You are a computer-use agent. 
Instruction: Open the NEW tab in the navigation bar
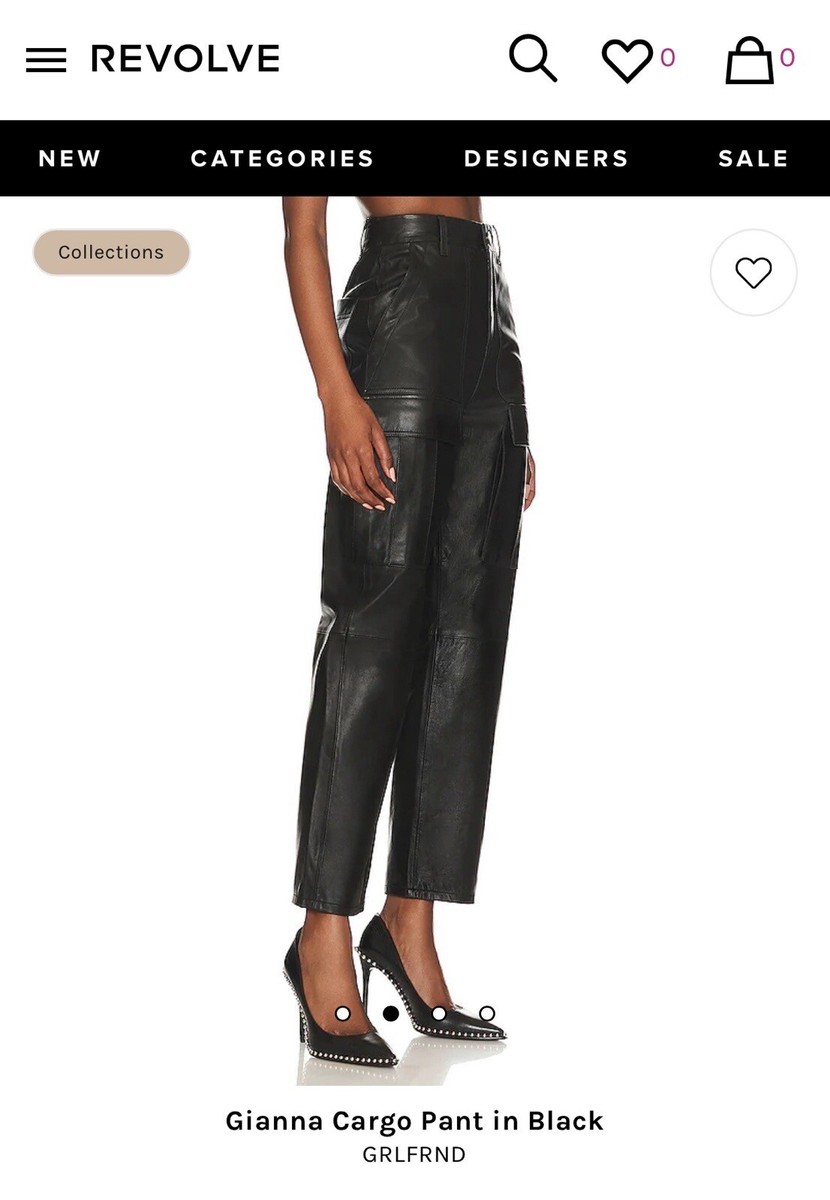[x=68, y=157]
